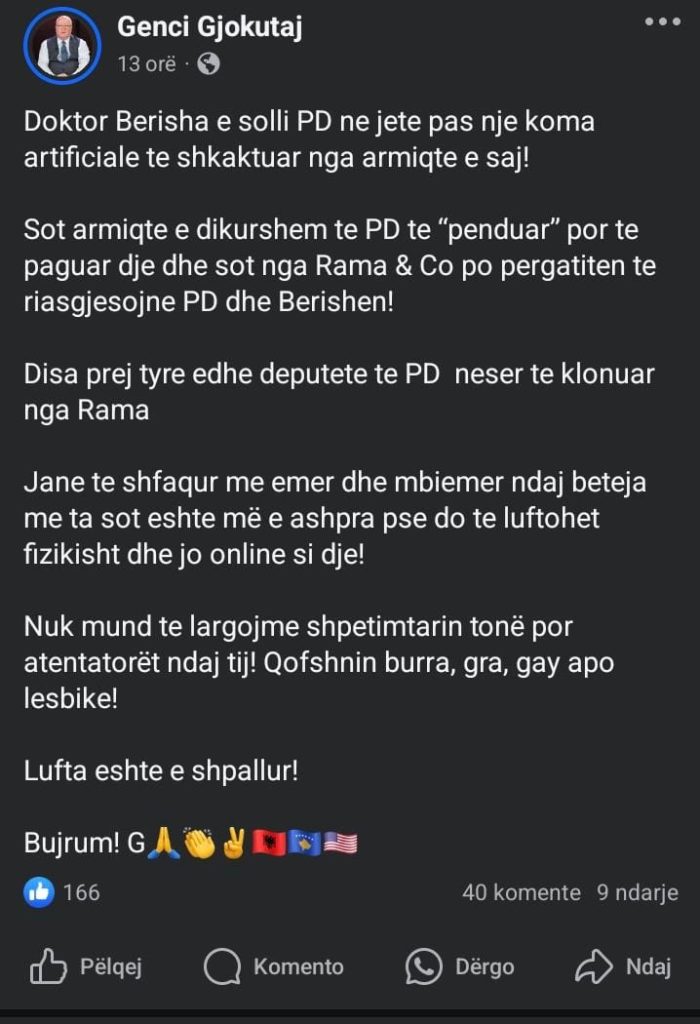Open Genci Gjokutaj's profile from name

coord(209,28)
